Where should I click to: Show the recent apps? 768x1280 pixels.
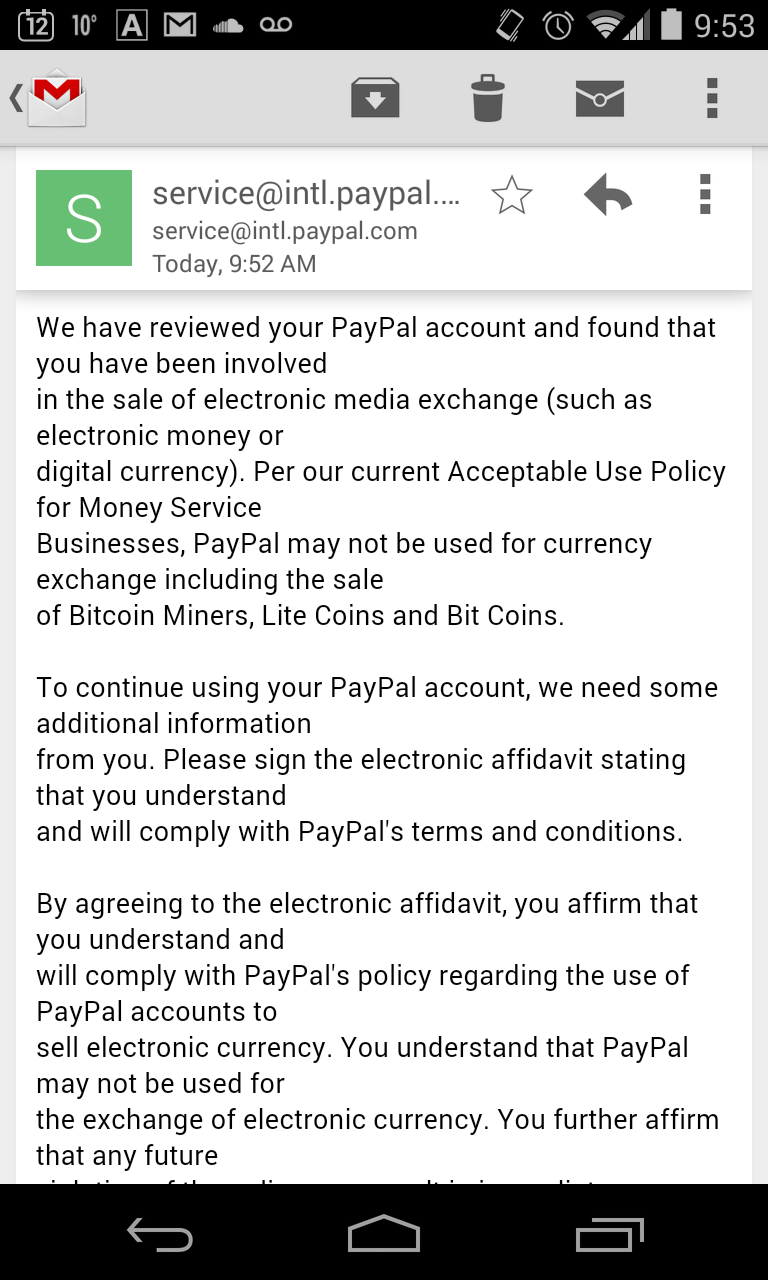(610, 1234)
